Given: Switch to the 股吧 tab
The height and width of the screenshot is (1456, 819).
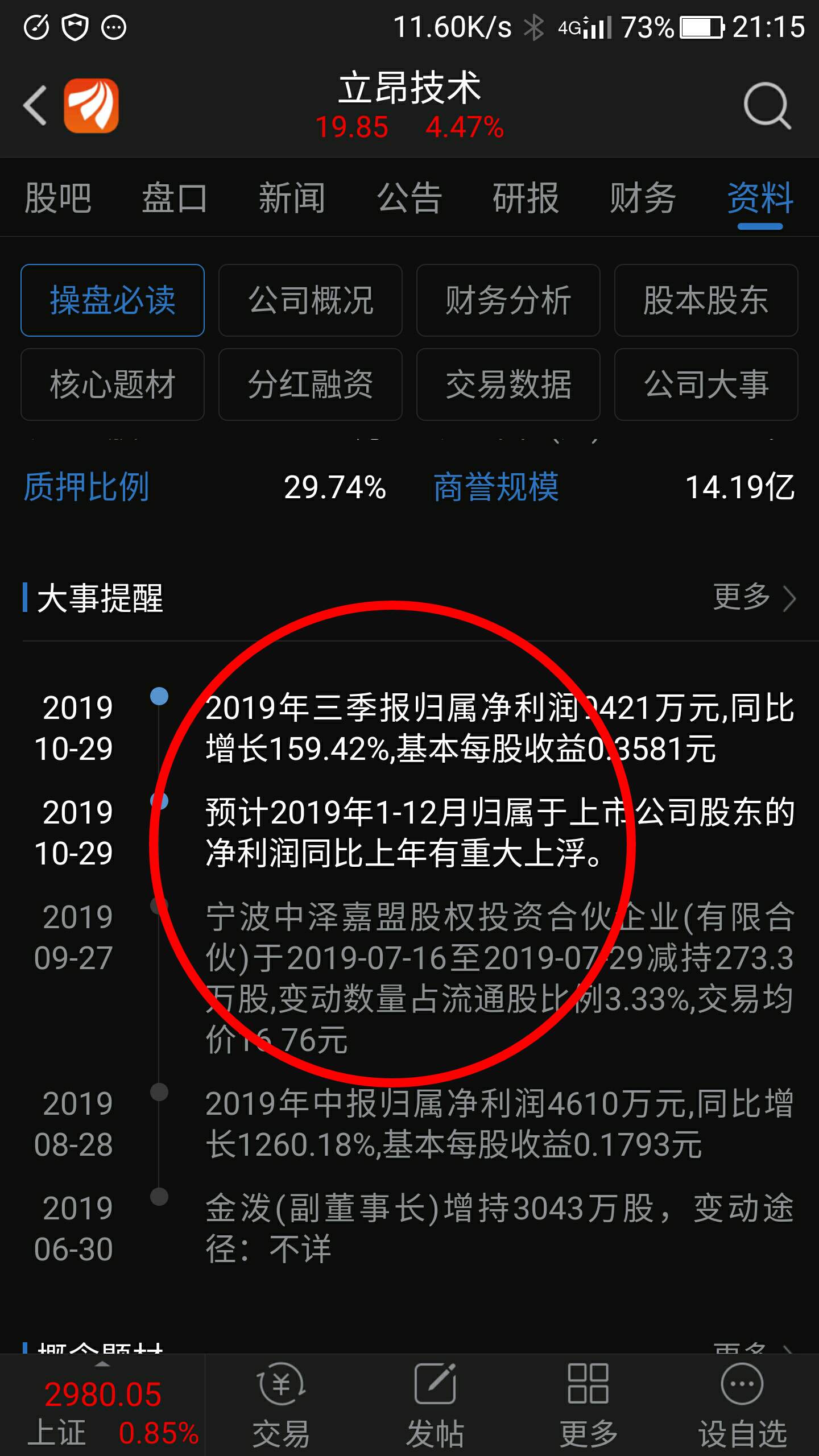Looking at the screenshot, I should [58, 198].
